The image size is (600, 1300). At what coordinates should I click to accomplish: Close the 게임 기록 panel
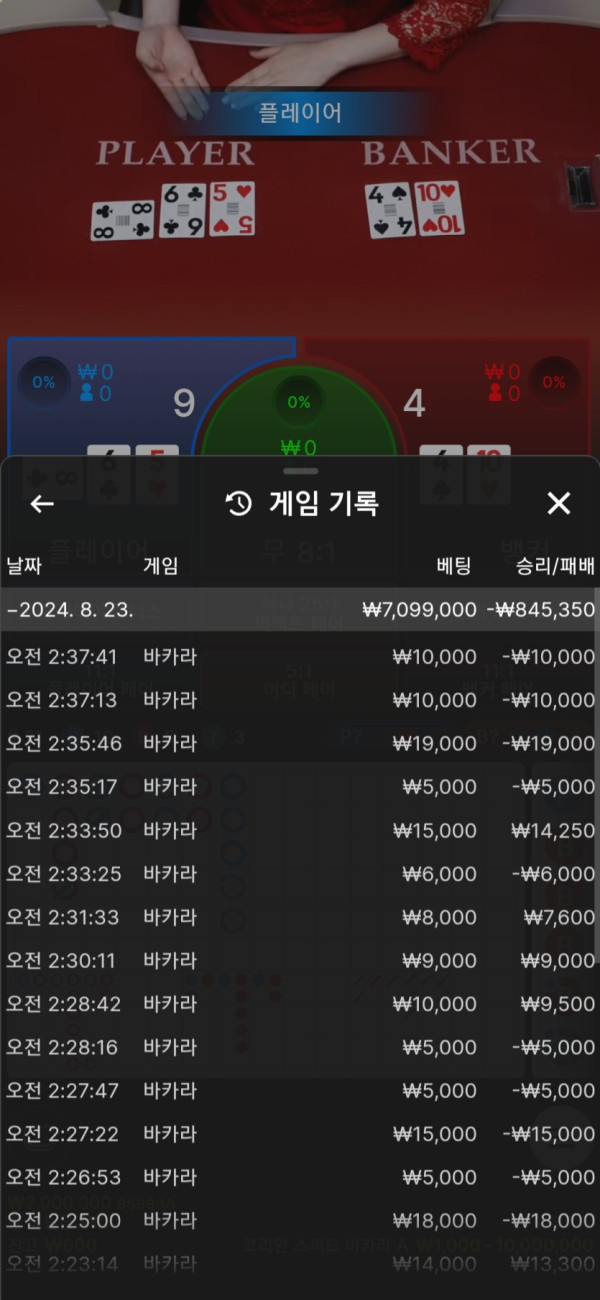(559, 504)
